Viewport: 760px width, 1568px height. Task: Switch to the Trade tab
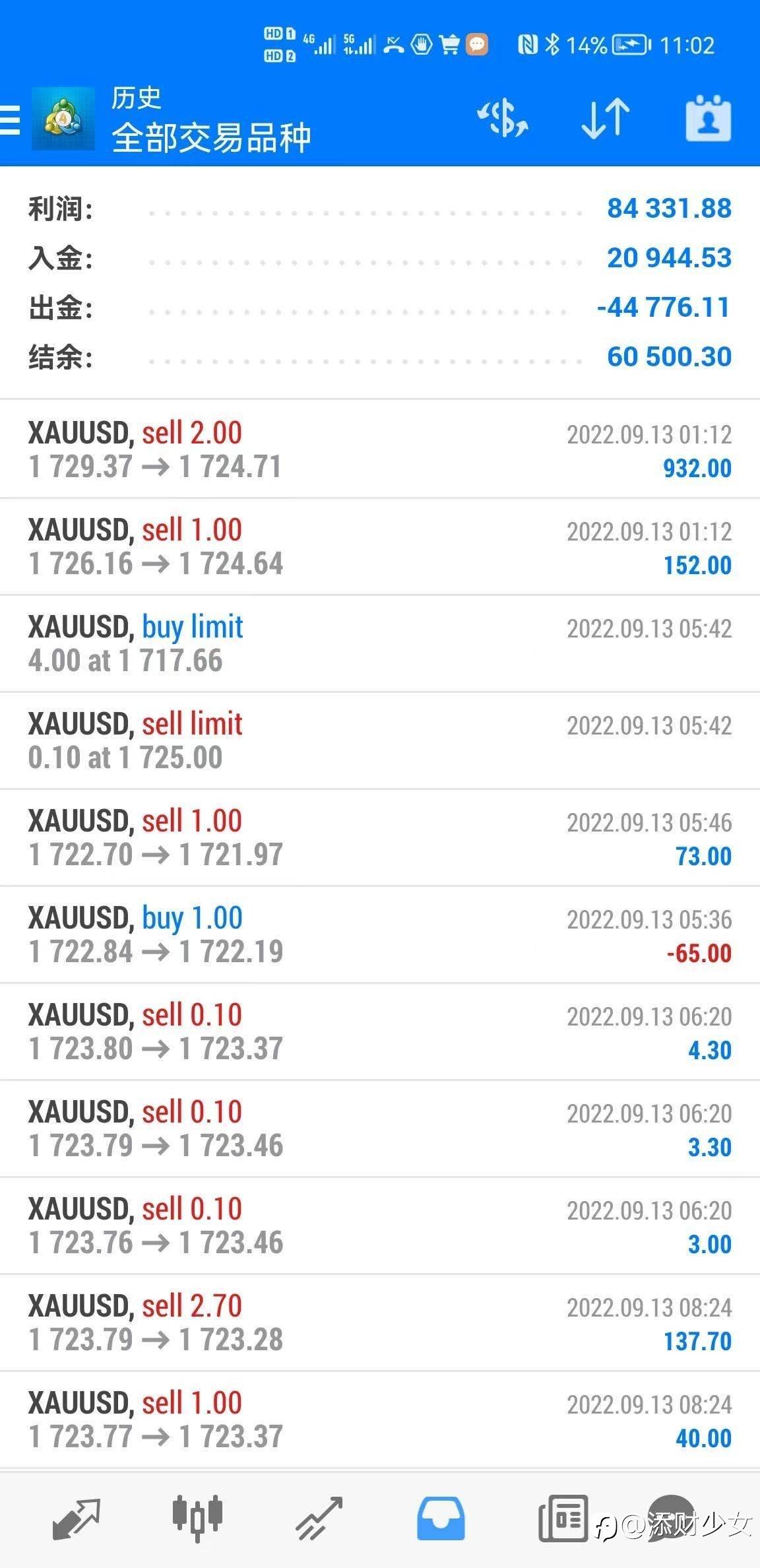319,1519
